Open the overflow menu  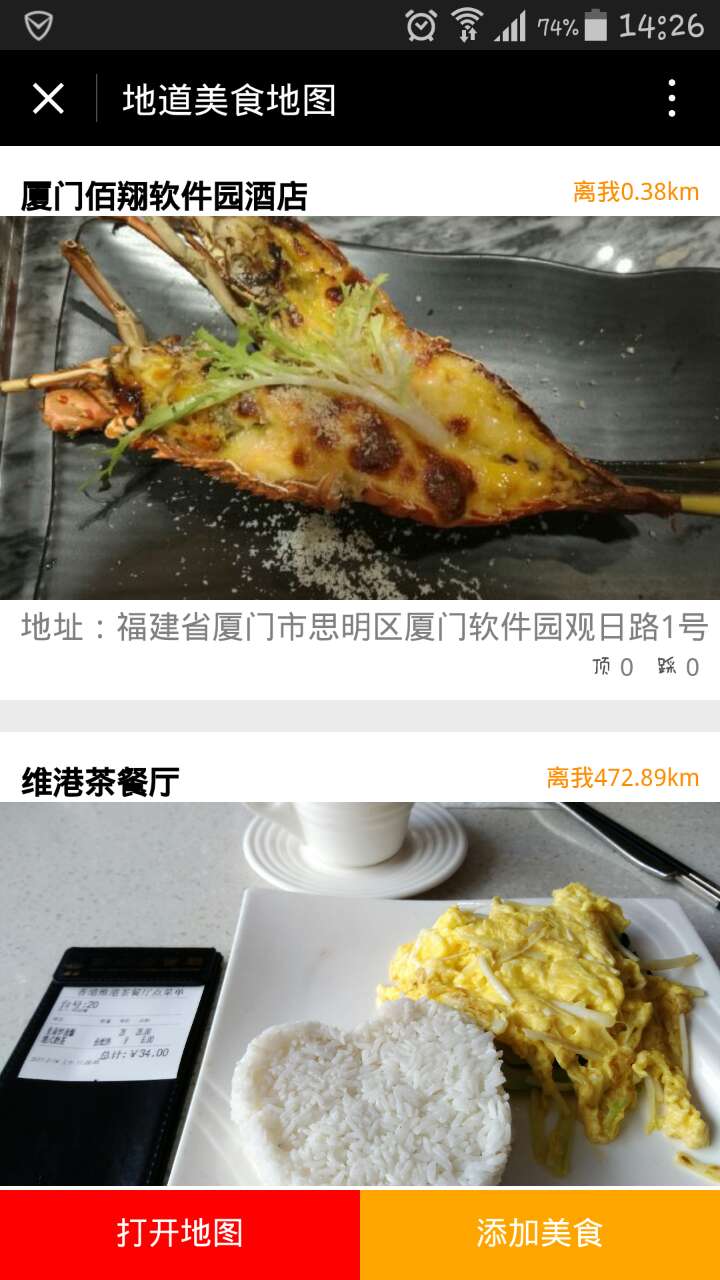[671, 99]
